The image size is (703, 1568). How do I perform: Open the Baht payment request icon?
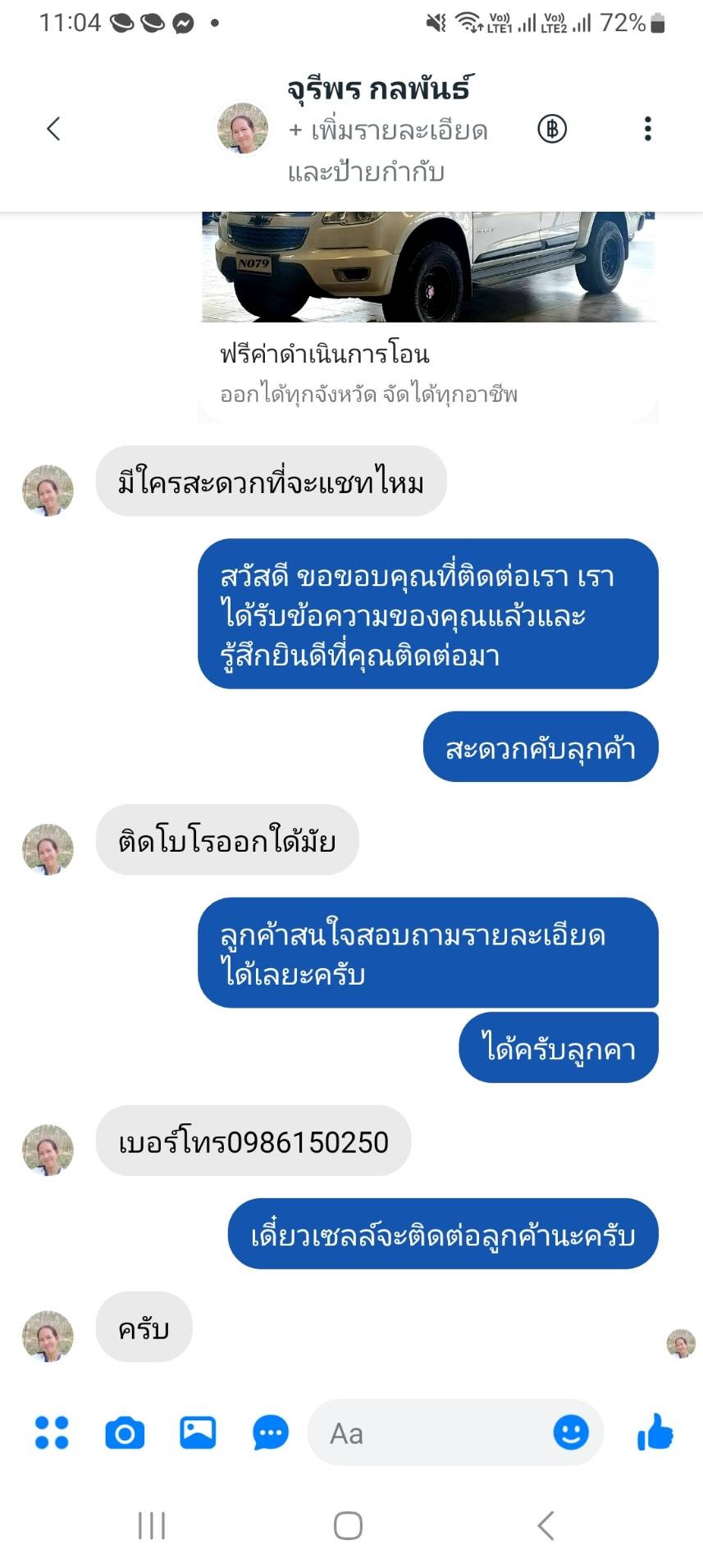pyautogui.click(x=552, y=129)
